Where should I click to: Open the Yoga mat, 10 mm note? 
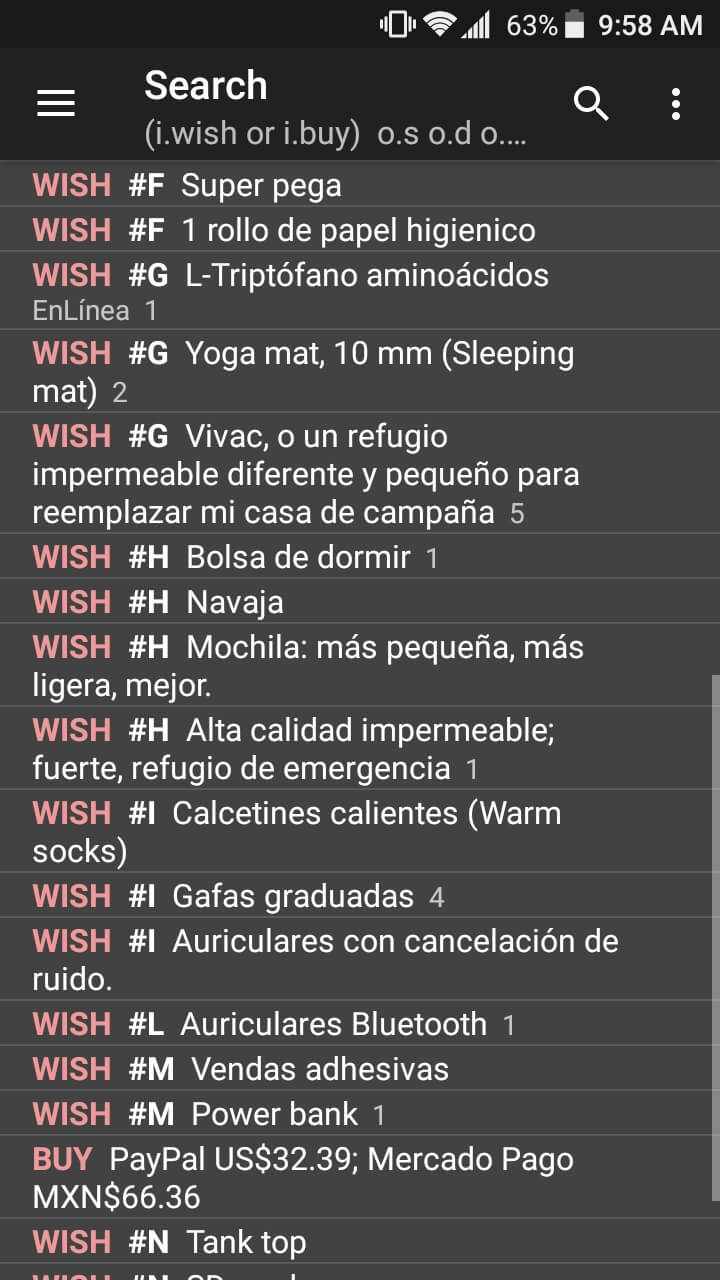[x=360, y=372]
